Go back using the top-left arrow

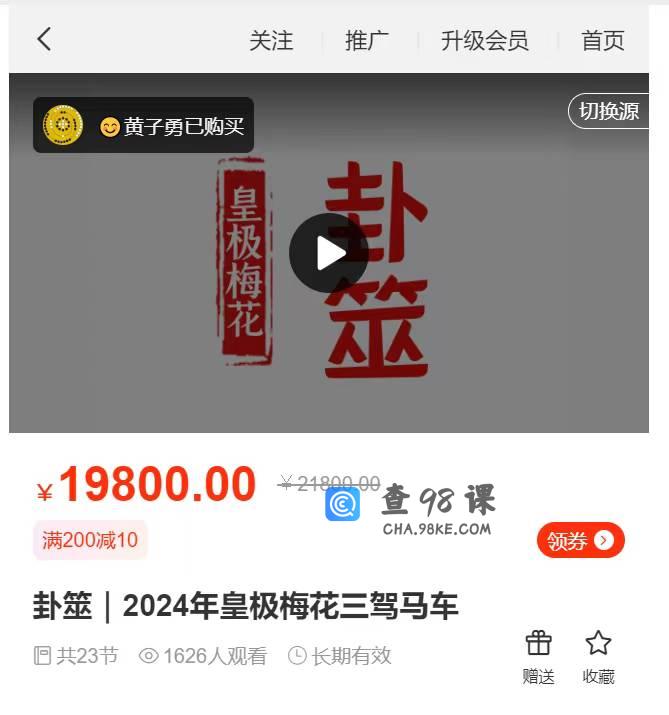(43, 40)
